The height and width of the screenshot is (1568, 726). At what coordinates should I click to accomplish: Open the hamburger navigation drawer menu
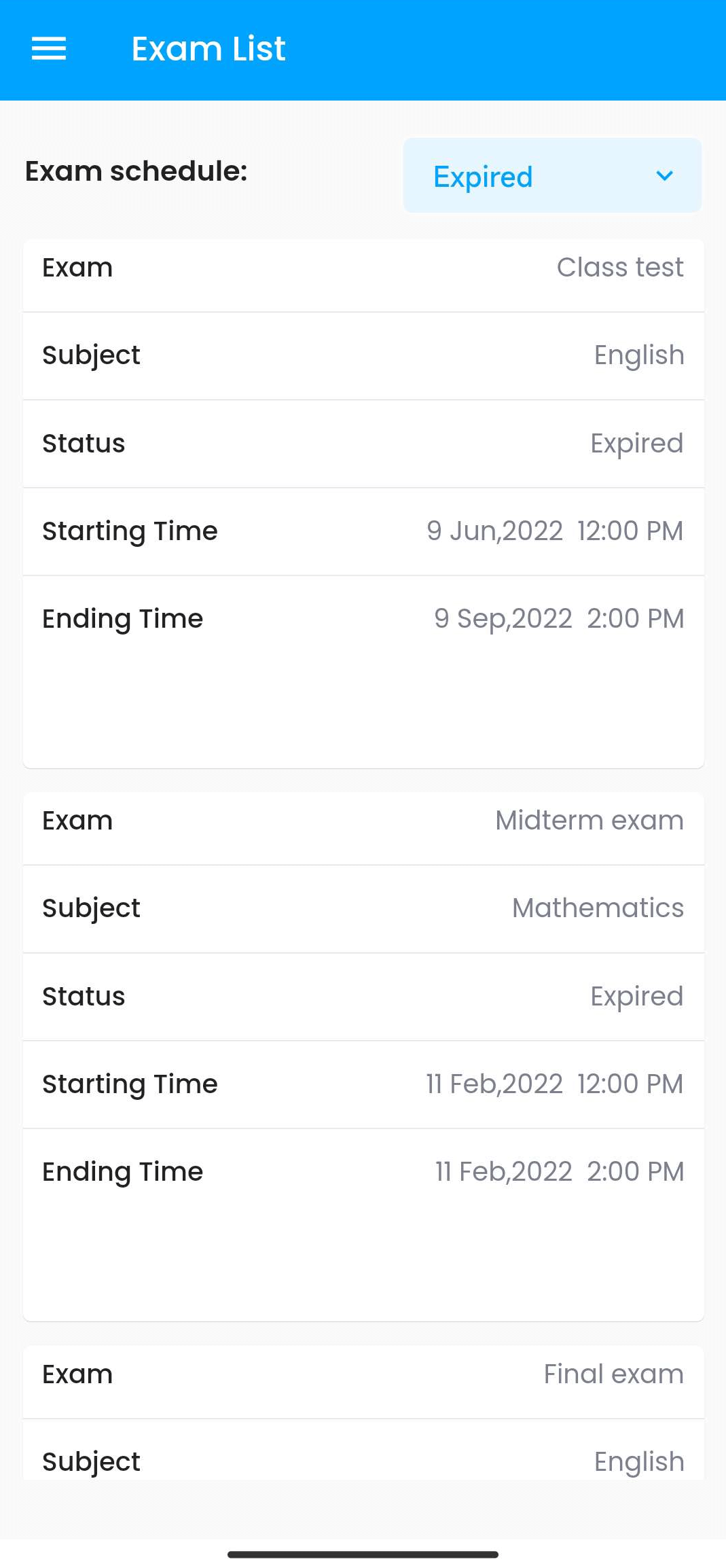click(49, 49)
